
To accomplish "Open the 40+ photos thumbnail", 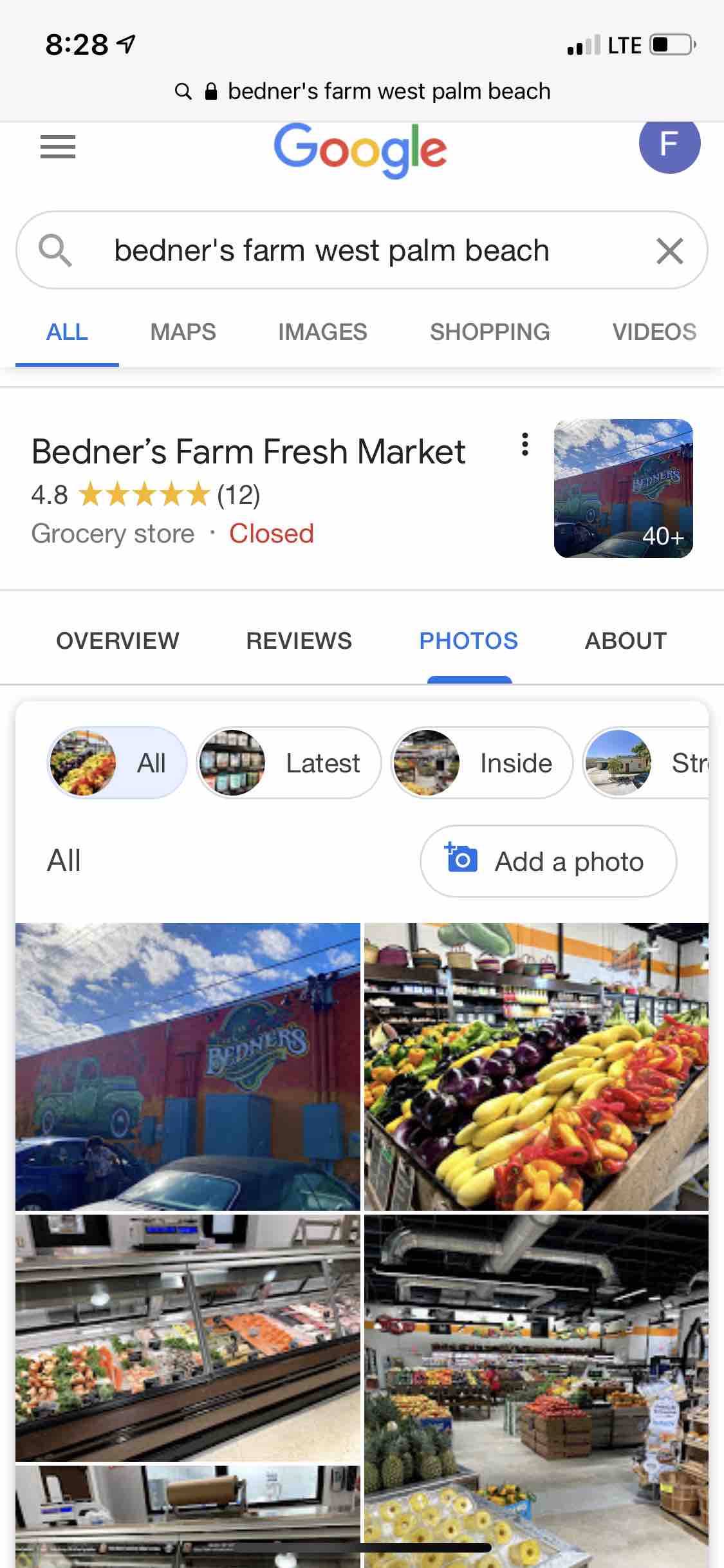I will [623, 489].
